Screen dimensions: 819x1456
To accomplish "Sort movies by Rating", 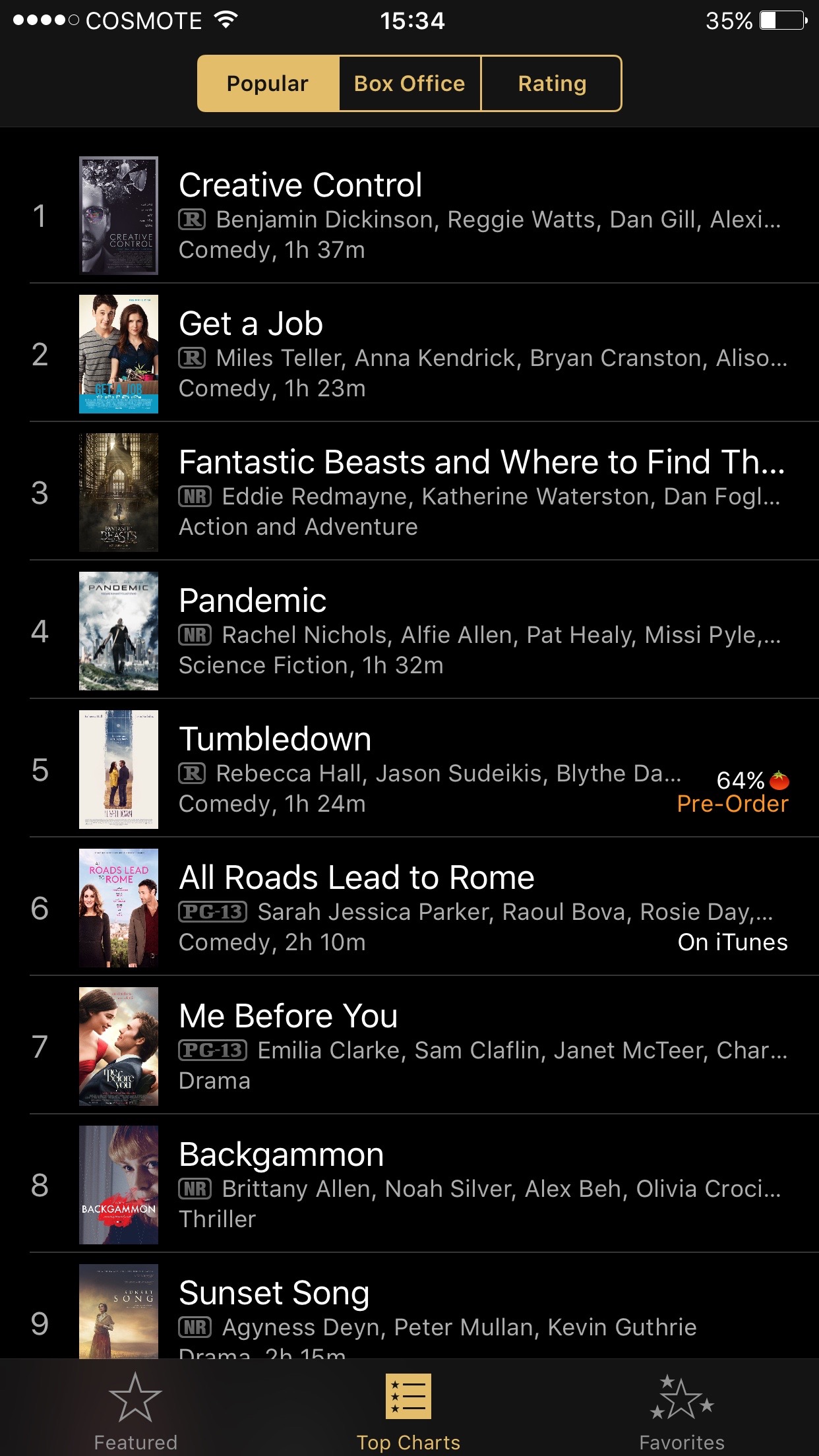I will (x=552, y=84).
